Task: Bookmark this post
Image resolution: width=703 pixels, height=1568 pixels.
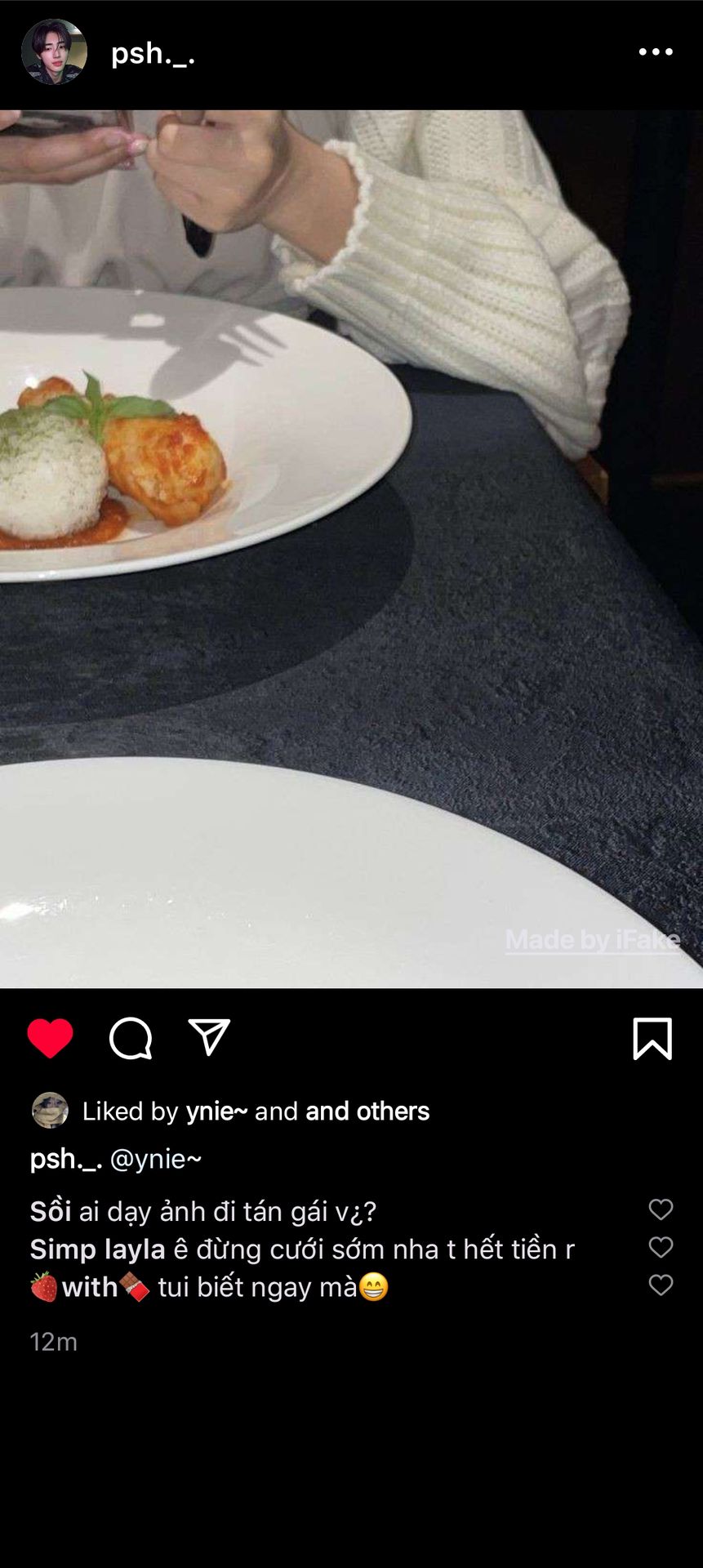Action: [x=652, y=1039]
